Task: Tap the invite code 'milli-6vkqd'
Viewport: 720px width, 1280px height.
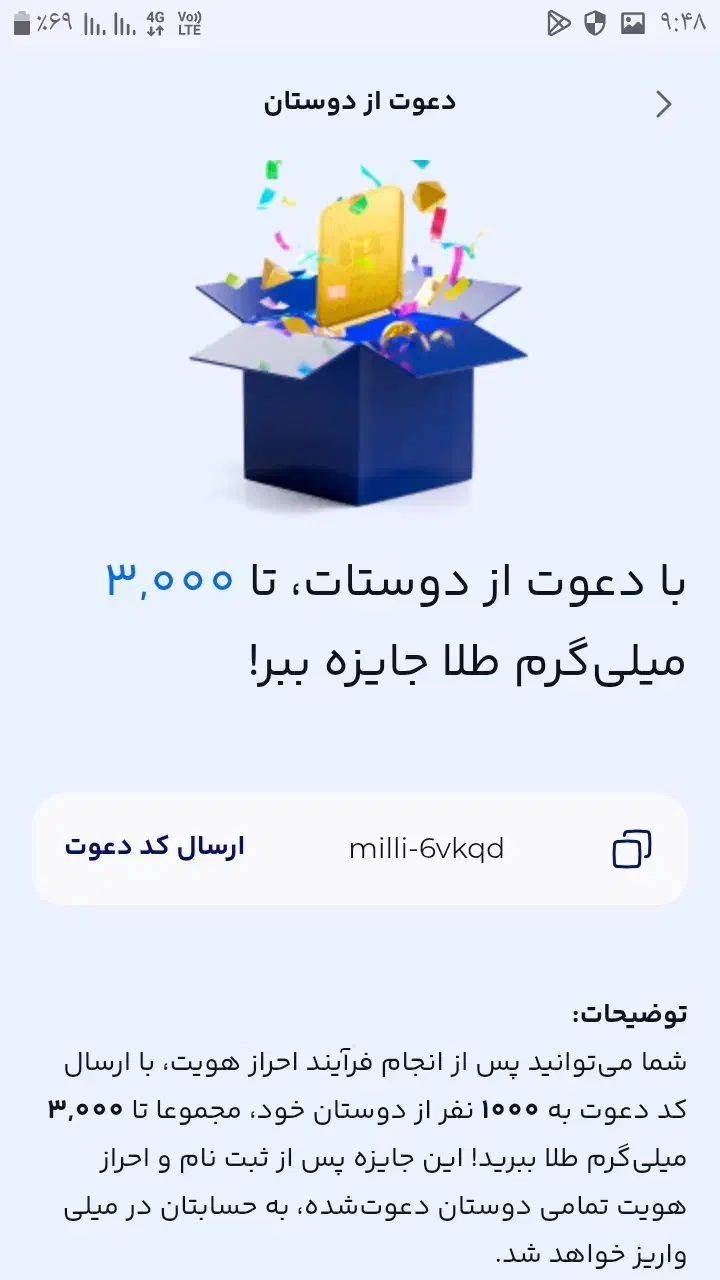Action: 428,848
